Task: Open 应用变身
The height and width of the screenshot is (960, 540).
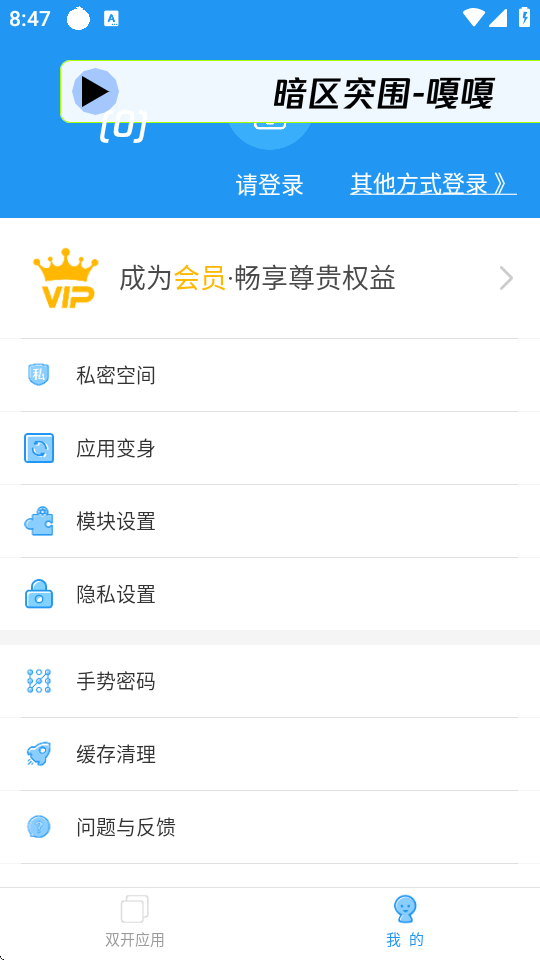Action: click(x=270, y=448)
